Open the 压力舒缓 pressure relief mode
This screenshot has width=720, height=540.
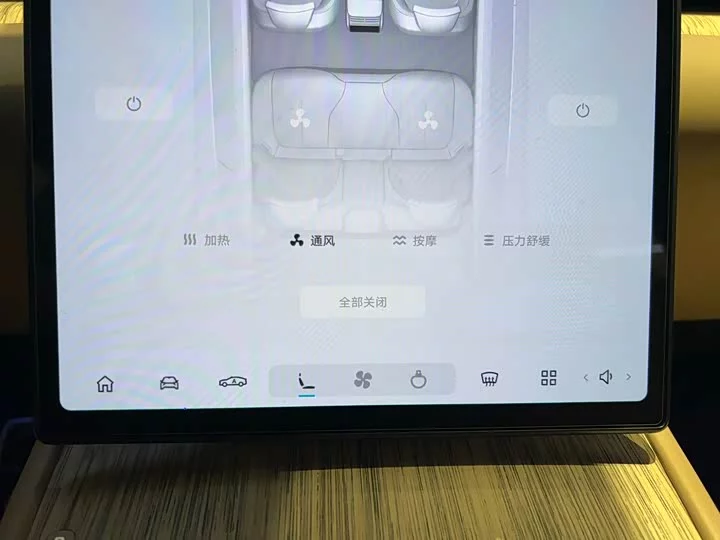(x=517, y=241)
